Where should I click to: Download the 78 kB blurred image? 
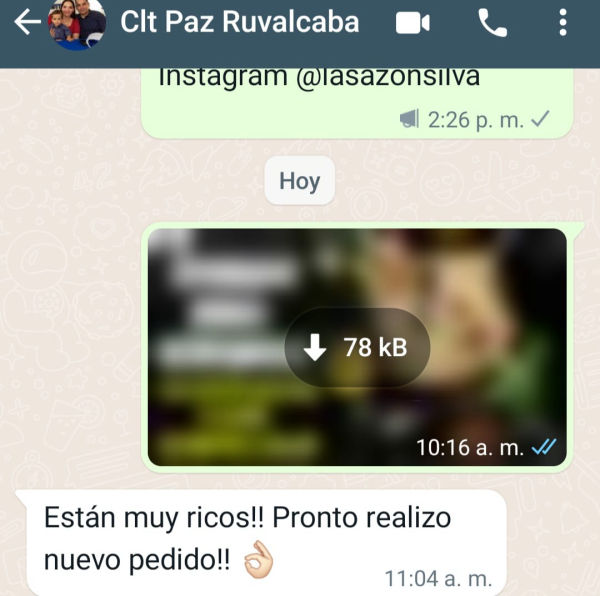click(357, 347)
